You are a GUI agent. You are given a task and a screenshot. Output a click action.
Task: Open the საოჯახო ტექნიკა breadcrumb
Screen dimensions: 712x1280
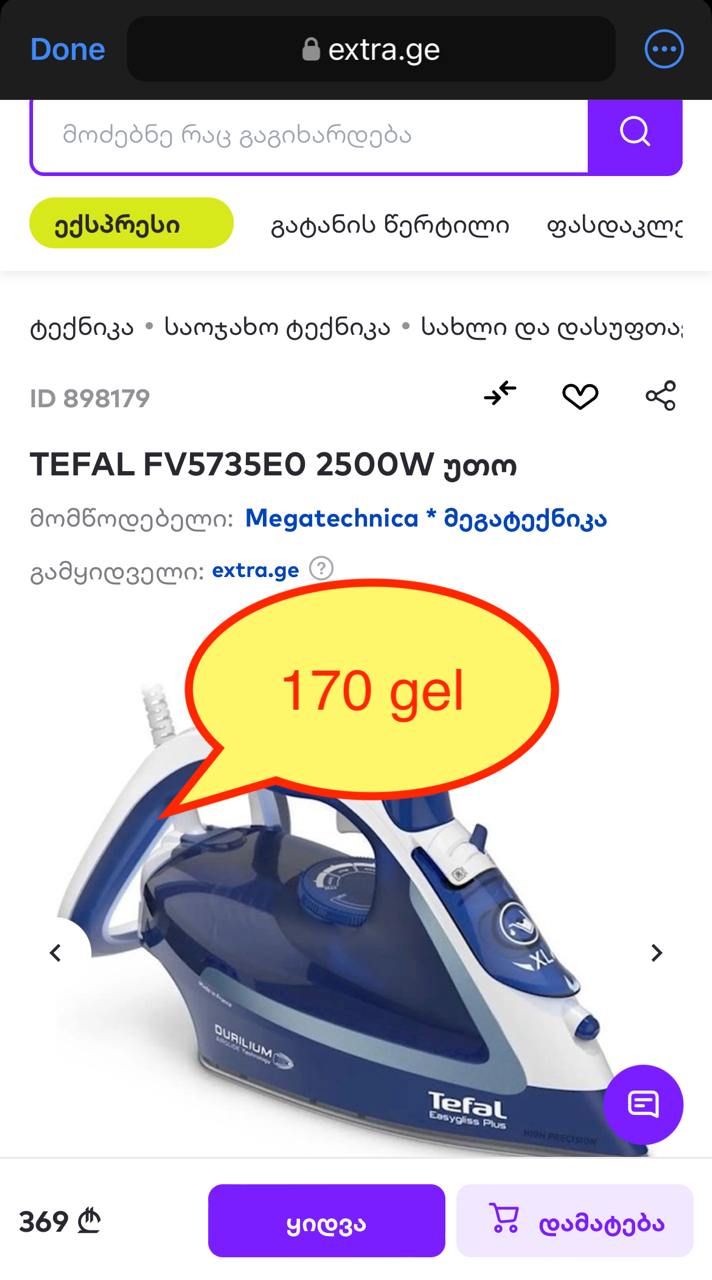pos(277,327)
